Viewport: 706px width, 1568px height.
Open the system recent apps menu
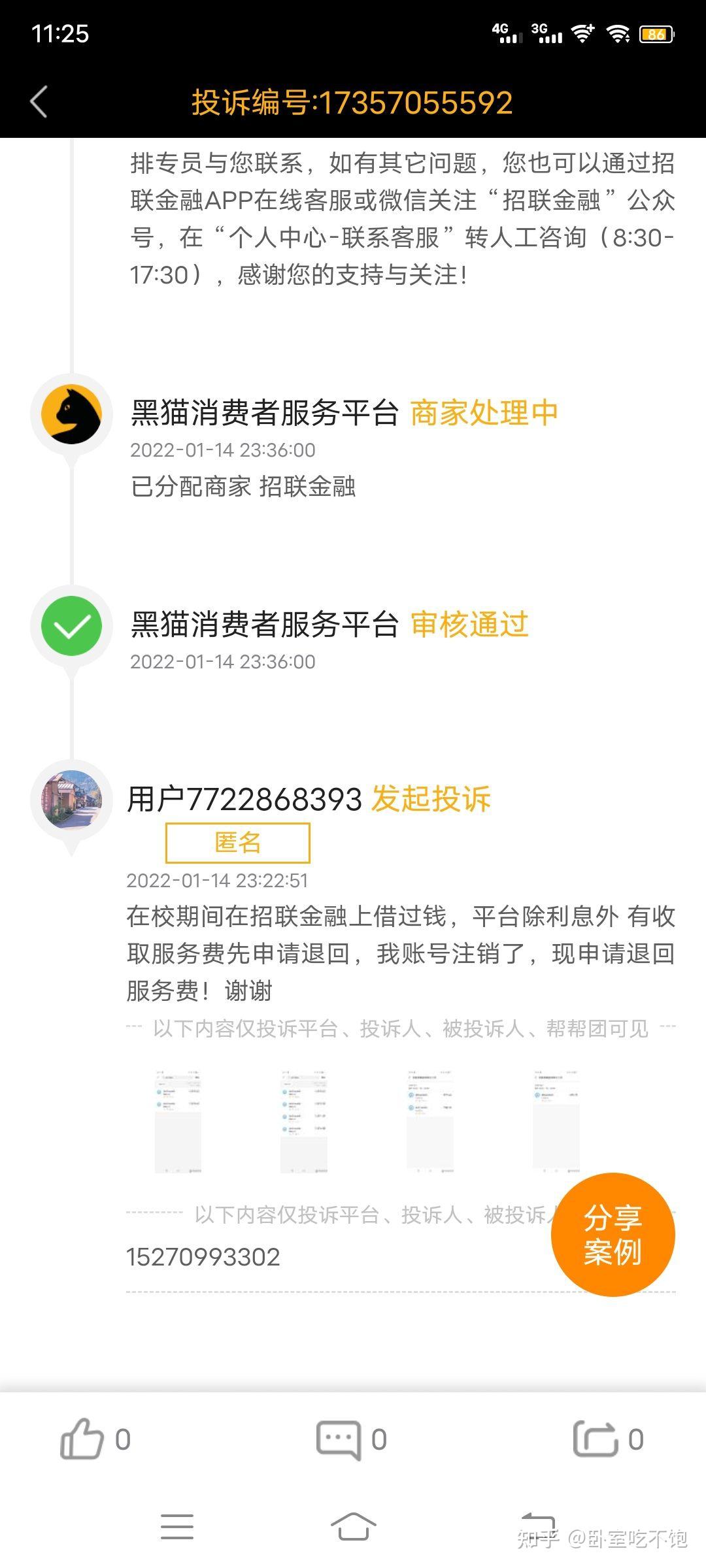(177, 1526)
